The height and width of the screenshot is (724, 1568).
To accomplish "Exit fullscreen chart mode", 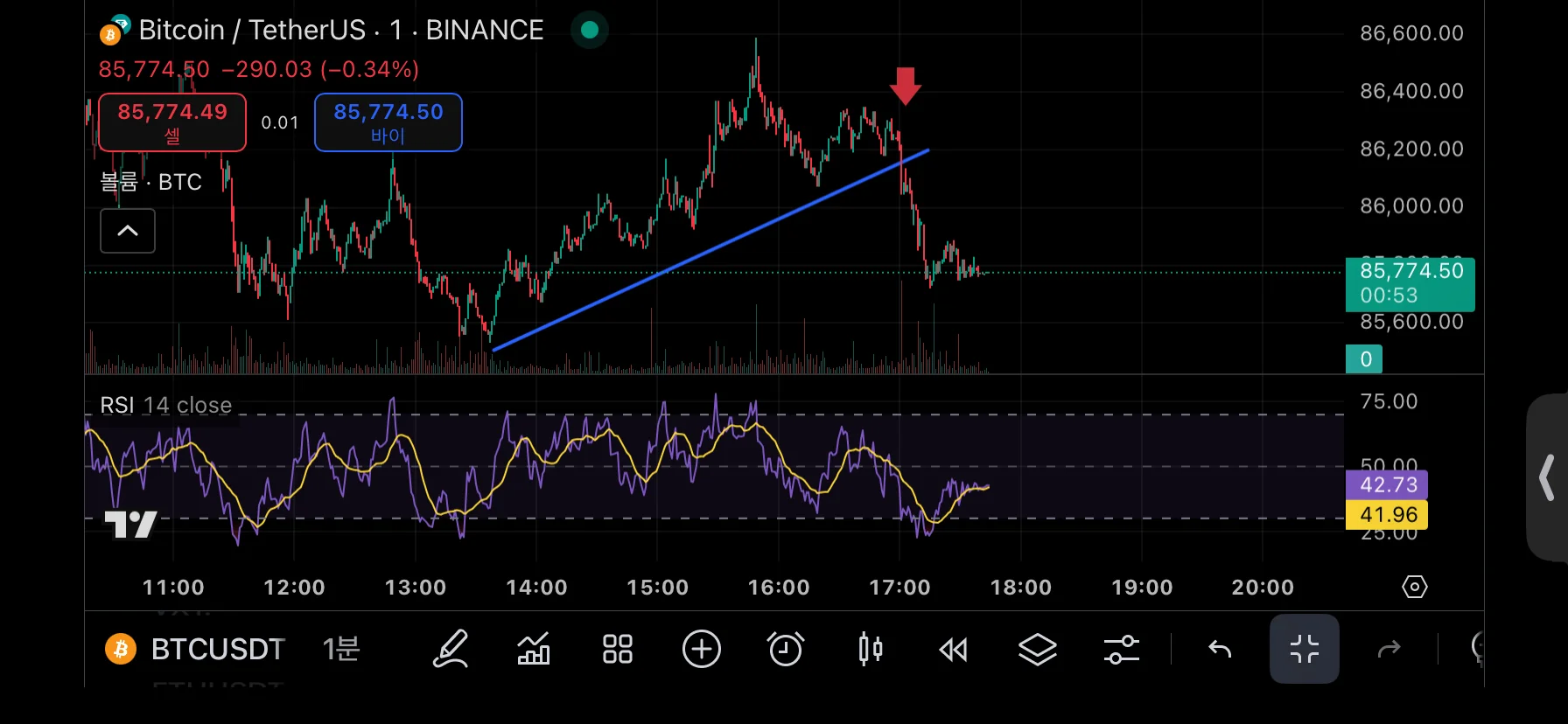I will [1304, 650].
